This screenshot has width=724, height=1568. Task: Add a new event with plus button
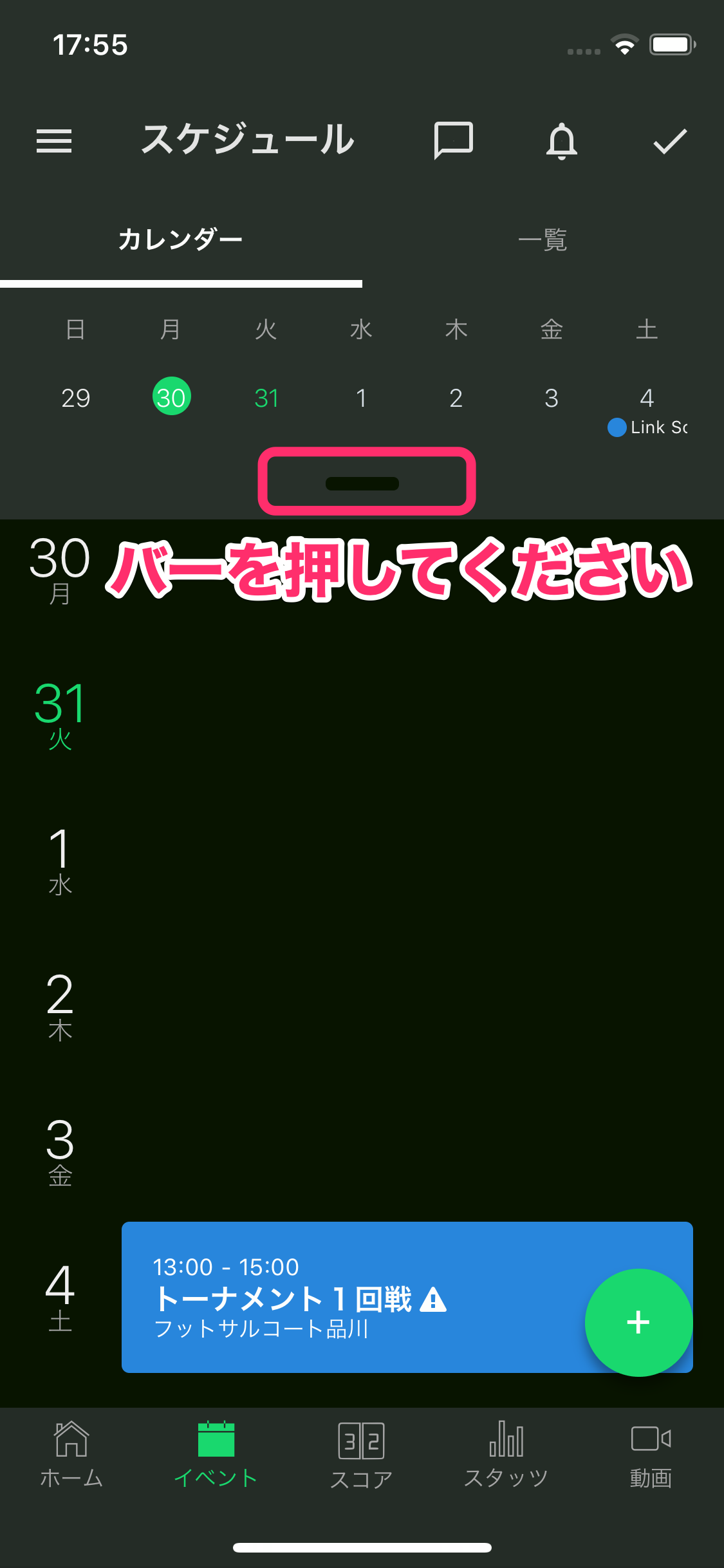(638, 1323)
